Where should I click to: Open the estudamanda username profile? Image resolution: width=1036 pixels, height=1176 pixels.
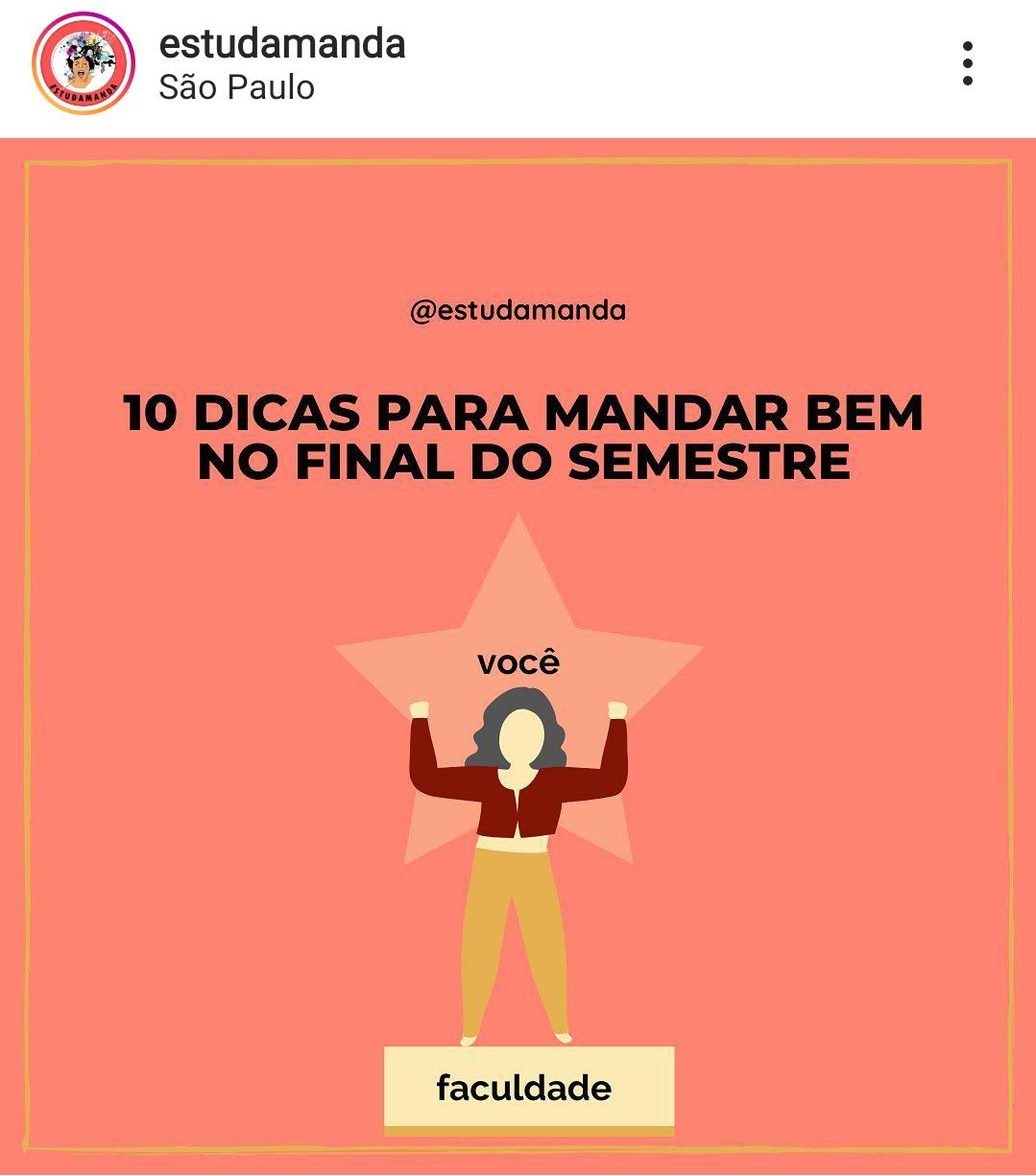[281, 43]
